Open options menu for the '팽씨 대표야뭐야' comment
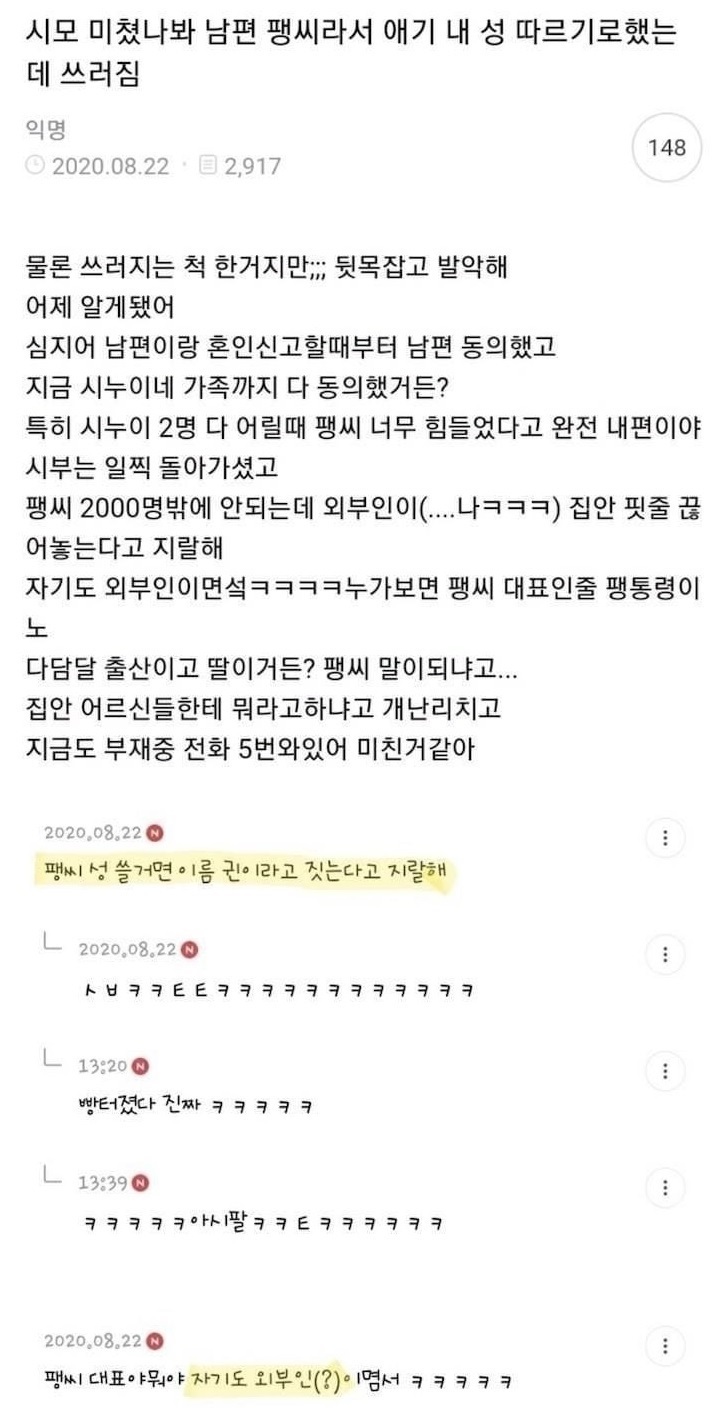 pos(665,1344)
